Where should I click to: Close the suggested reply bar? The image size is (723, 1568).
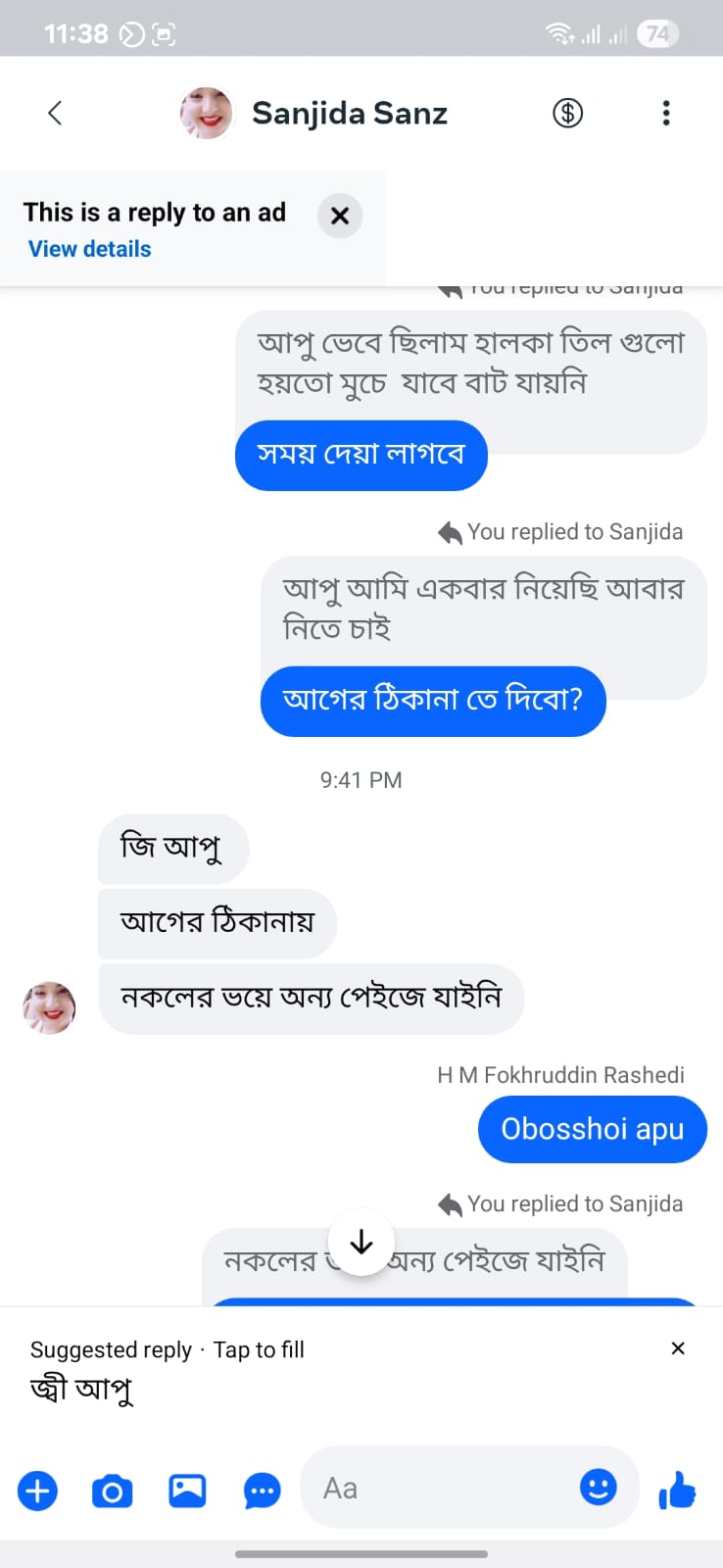click(x=678, y=1348)
